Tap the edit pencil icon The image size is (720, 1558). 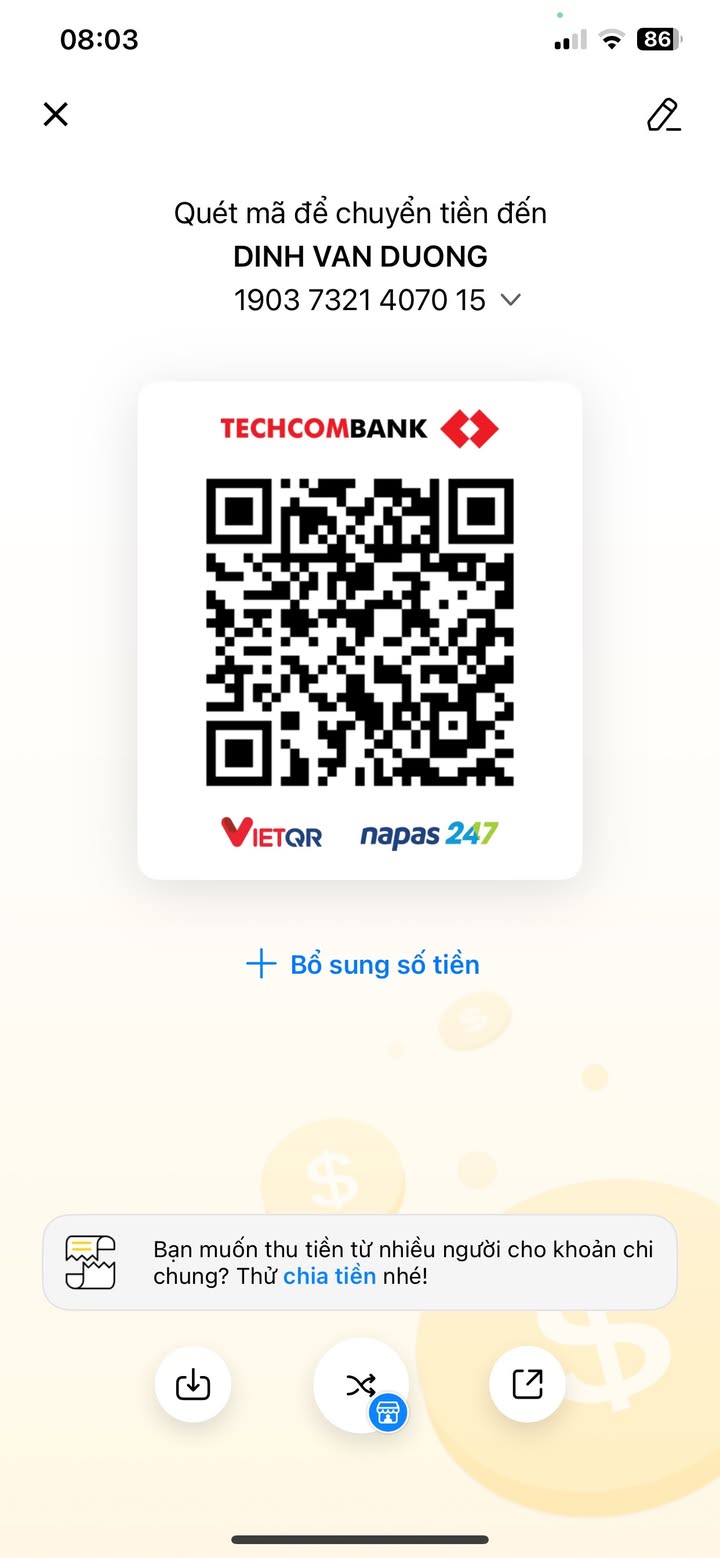pyautogui.click(x=663, y=115)
